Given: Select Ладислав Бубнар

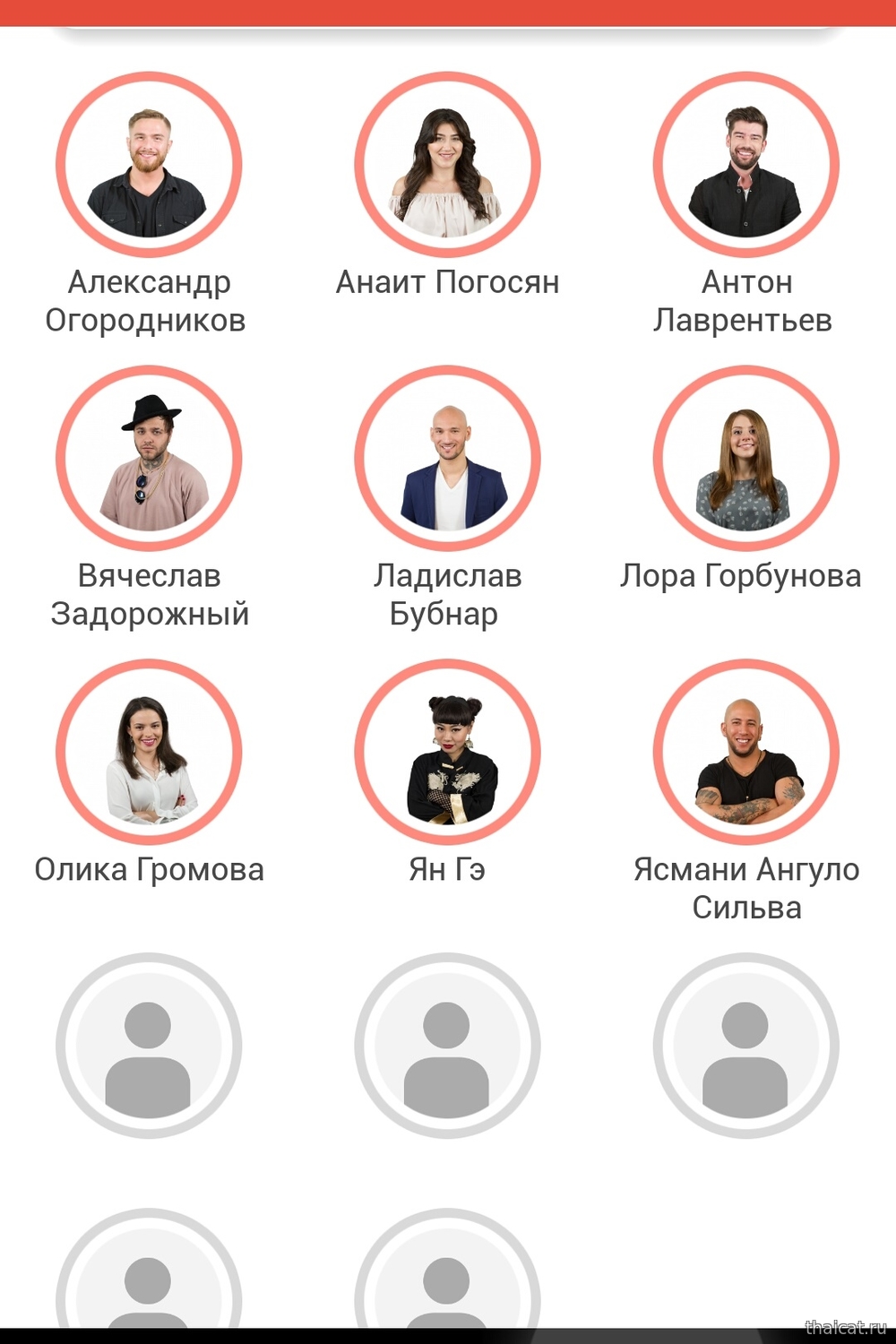Looking at the screenshot, I should coord(447,459).
